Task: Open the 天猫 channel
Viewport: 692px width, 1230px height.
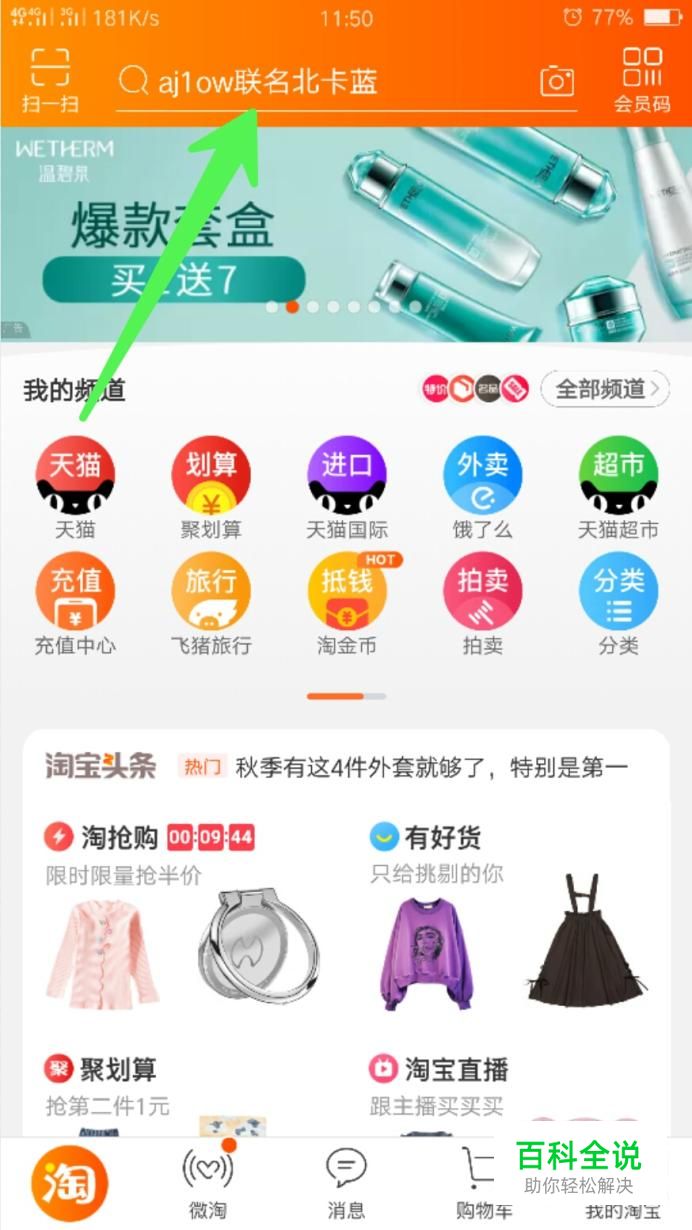Action: 75,489
